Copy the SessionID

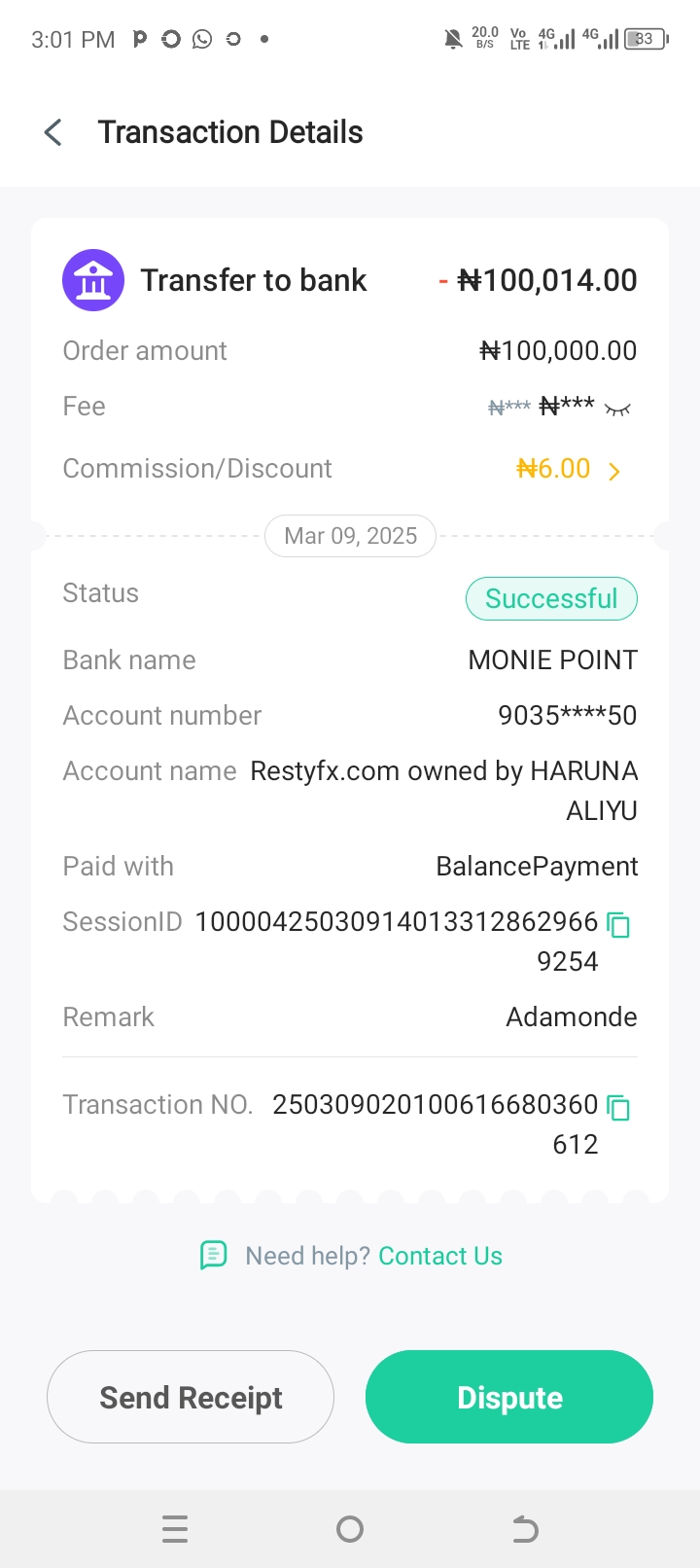(618, 924)
